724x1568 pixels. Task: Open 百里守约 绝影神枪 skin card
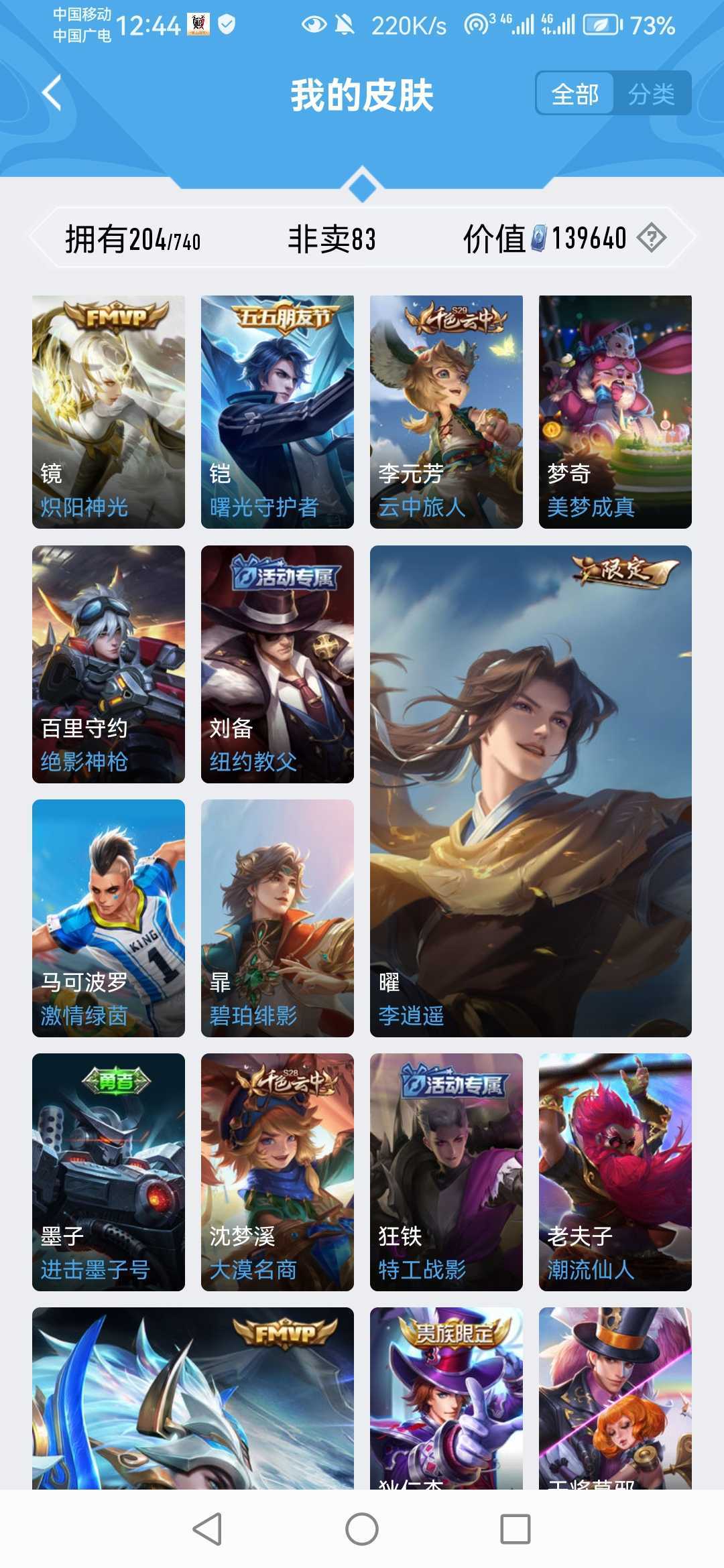109,664
